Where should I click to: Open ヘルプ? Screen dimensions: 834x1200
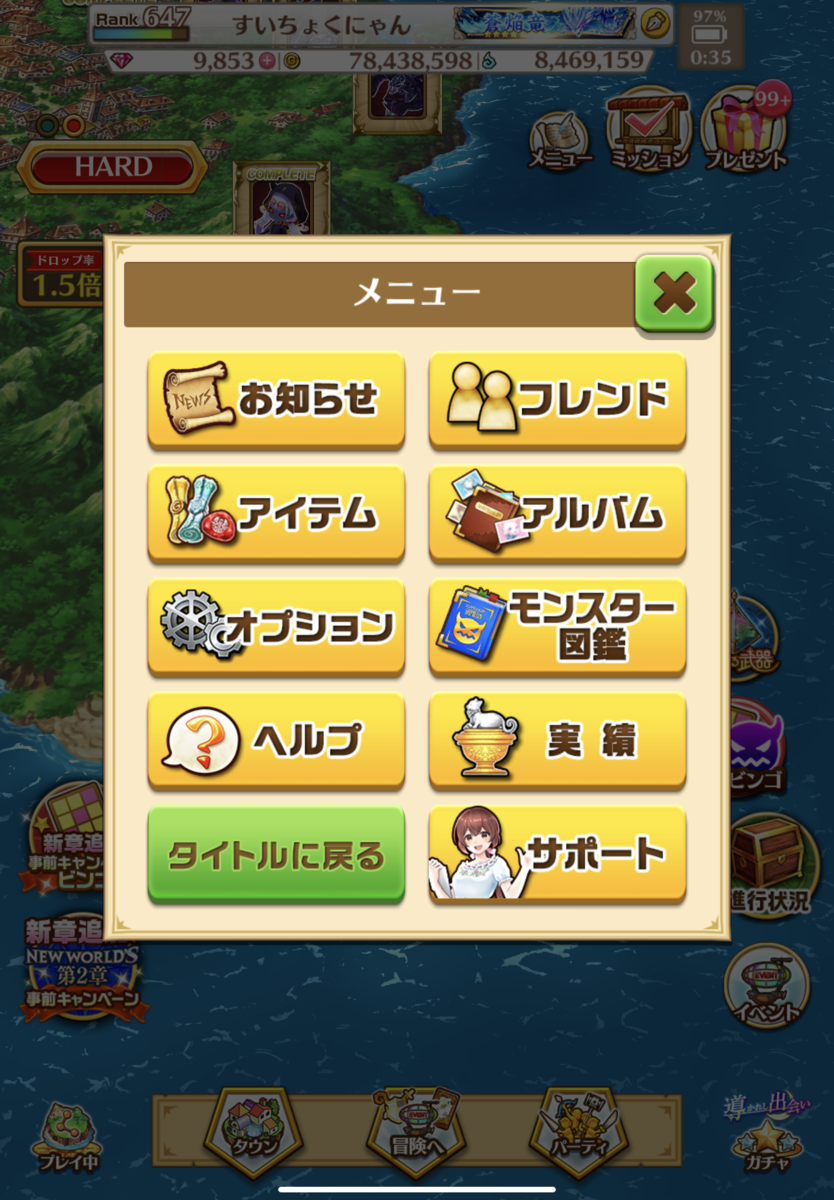[x=276, y=741]
